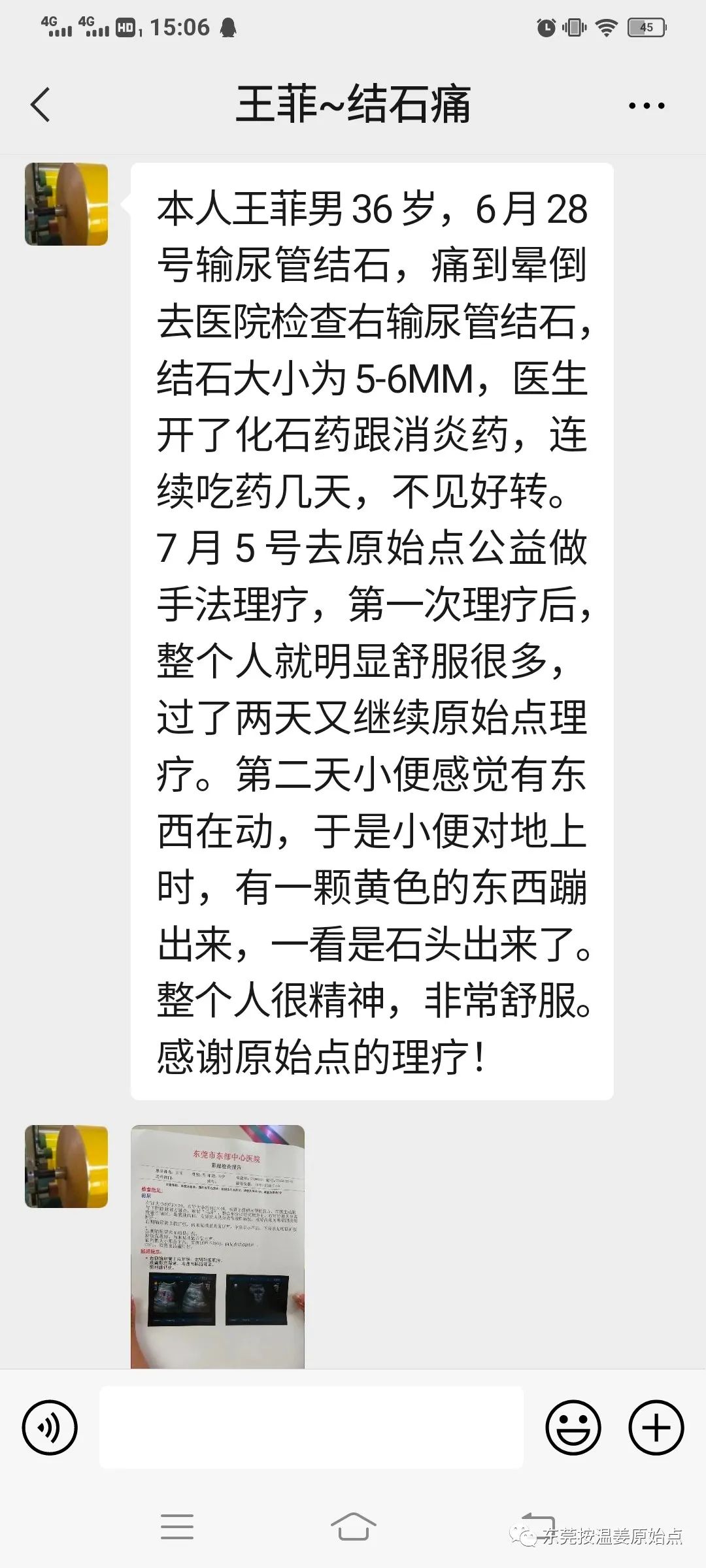Viewport: 706px width, 1568px height.
Task: Open the sender's avatar beside the text message
Action: pos(66,204)
